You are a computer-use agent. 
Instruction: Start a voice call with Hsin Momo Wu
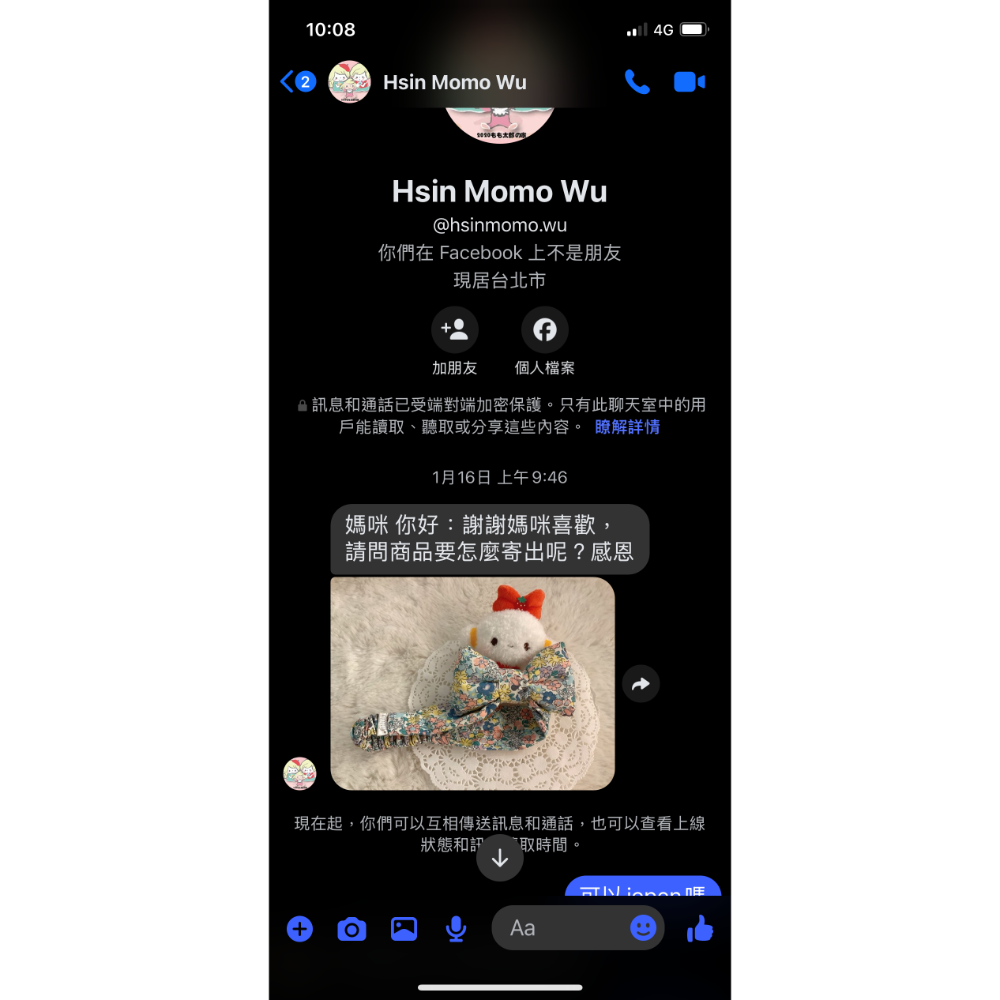pyautogui.click(x=637, y=82)
